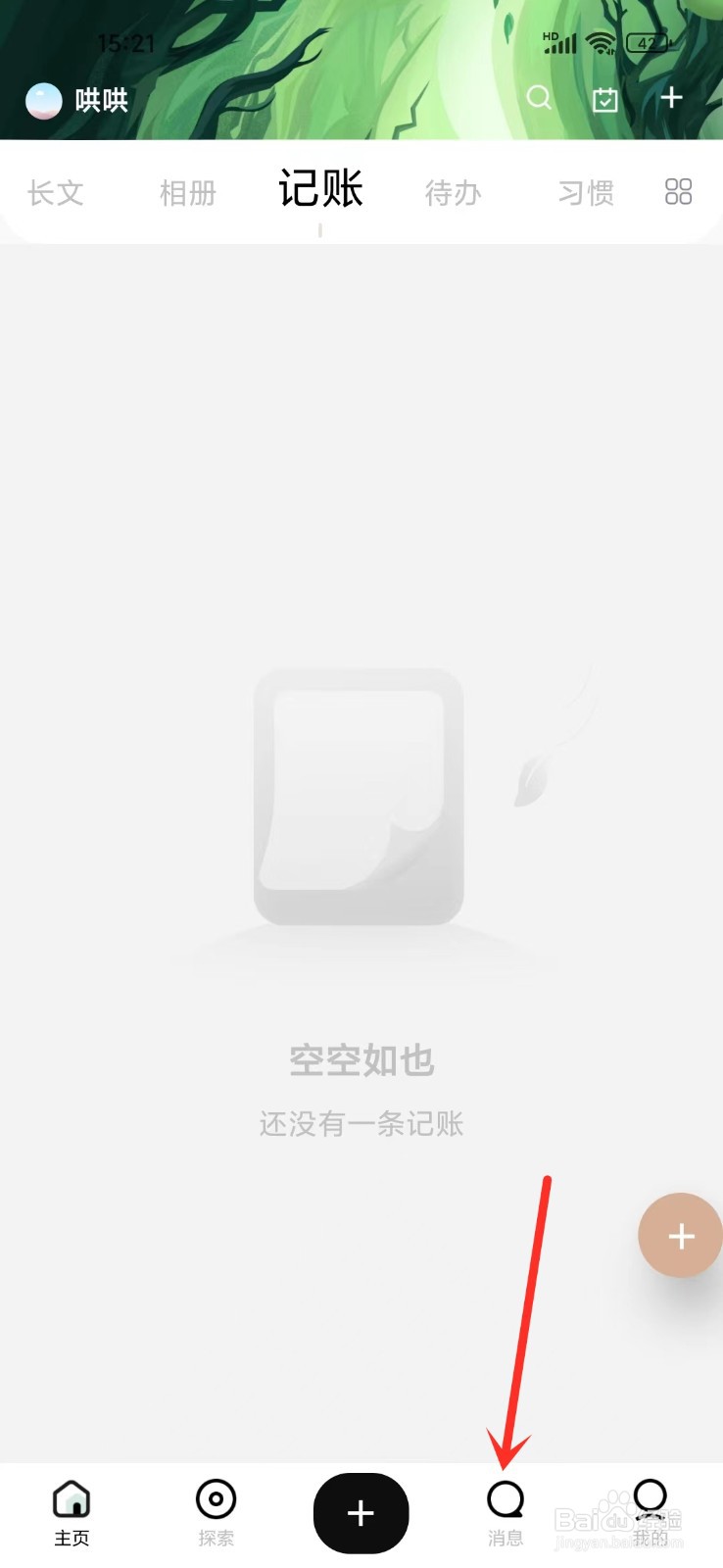723x1568 pixels.
Task: Select the 相册 tab
Action: pyautogui.click(x=187, y=192)
